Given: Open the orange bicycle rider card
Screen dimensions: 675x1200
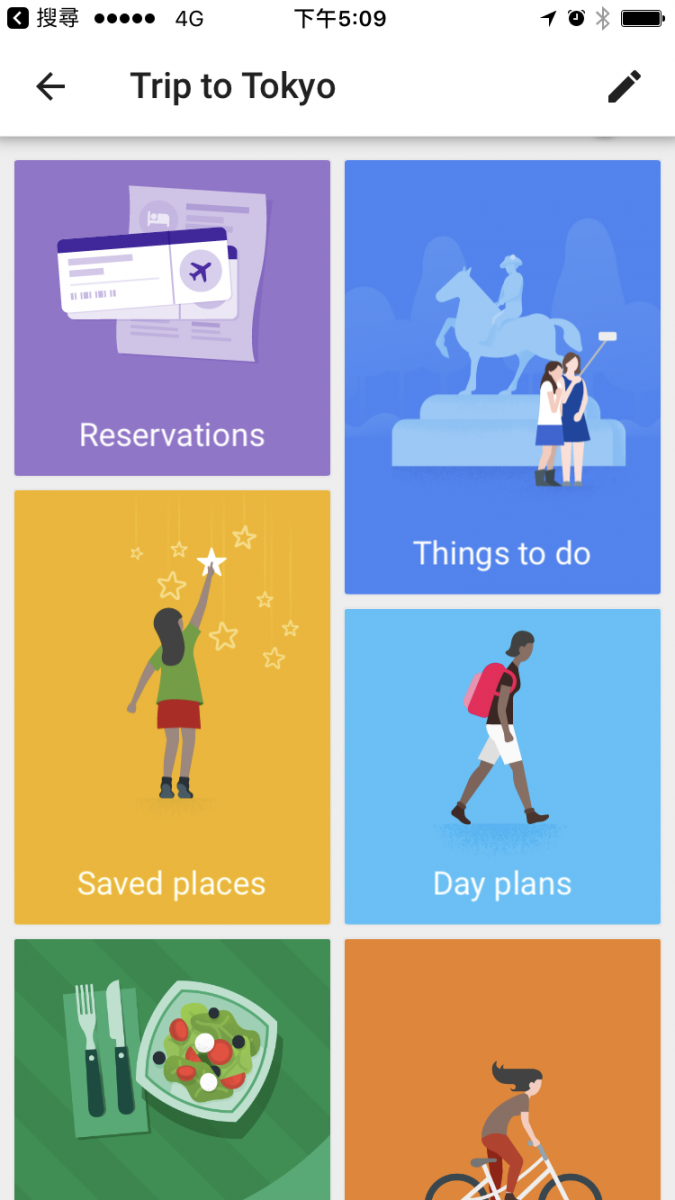Looking at the screenshot, I should [502, 1068].
